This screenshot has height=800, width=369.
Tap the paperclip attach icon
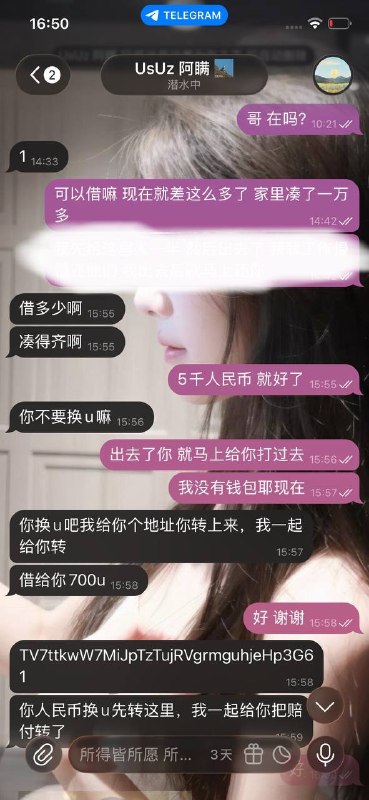pyautogui.click(x=43, y=756)
